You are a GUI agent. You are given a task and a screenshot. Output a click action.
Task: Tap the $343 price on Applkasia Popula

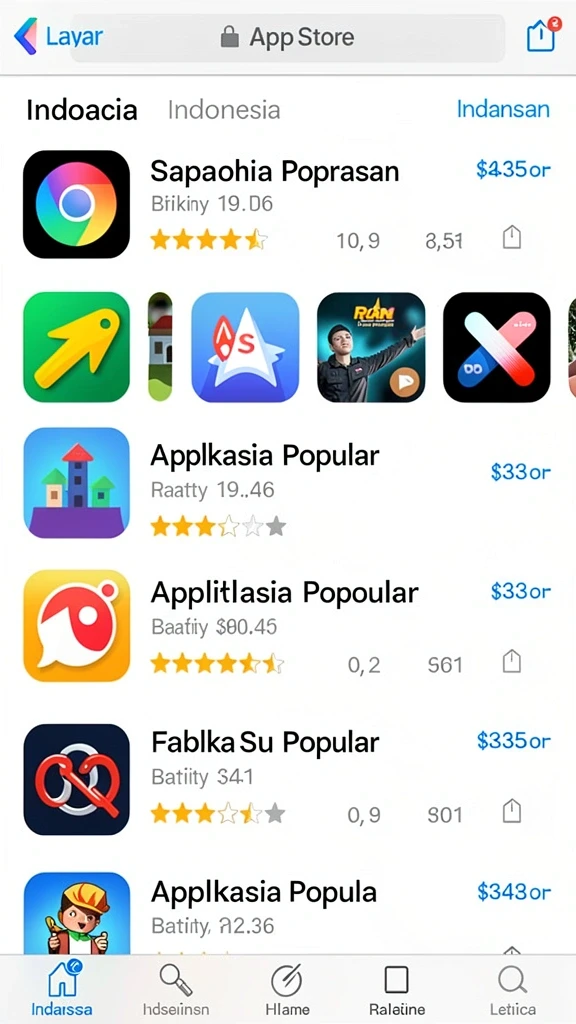[x=514, y=891]
